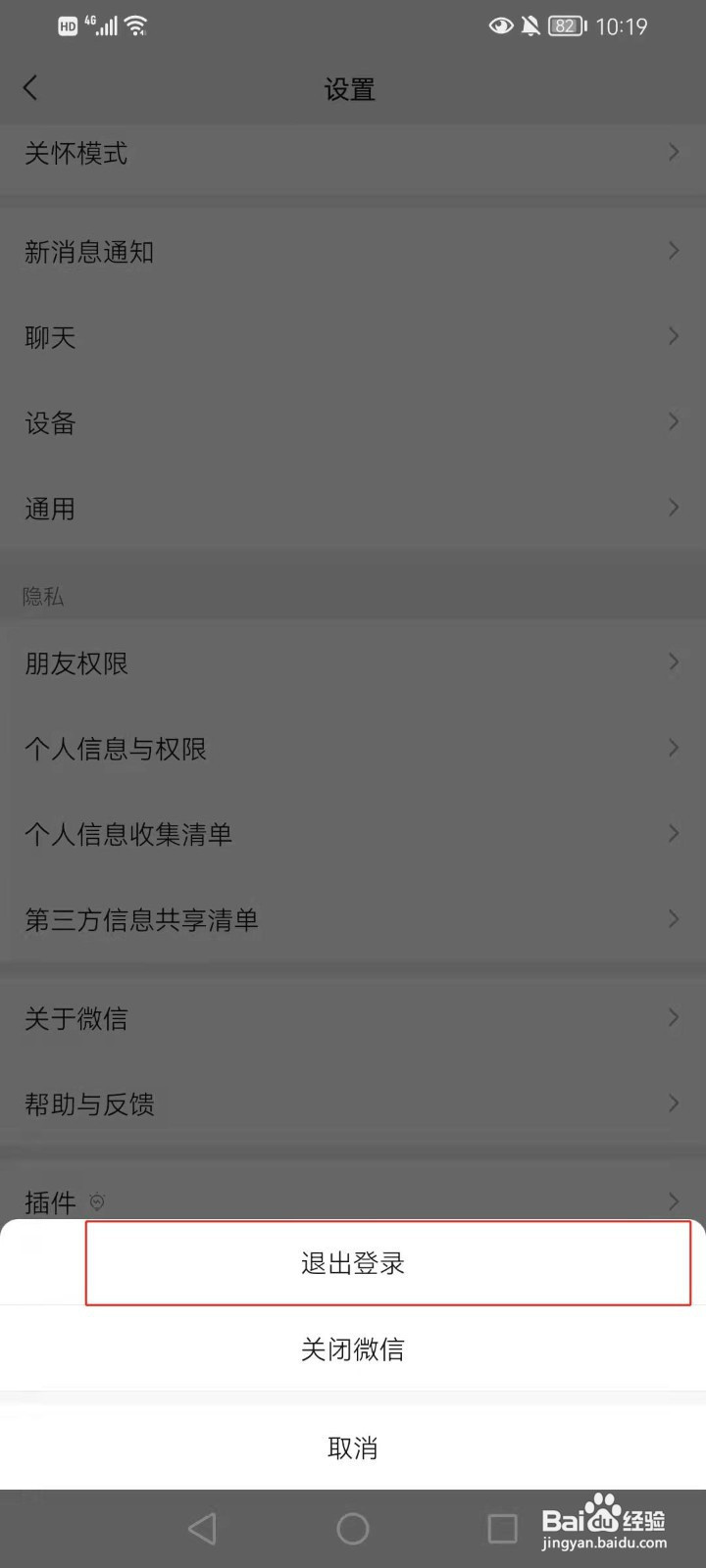Expand the 新消息通知 settings item
706x1568 pixels.
(674, 251)
